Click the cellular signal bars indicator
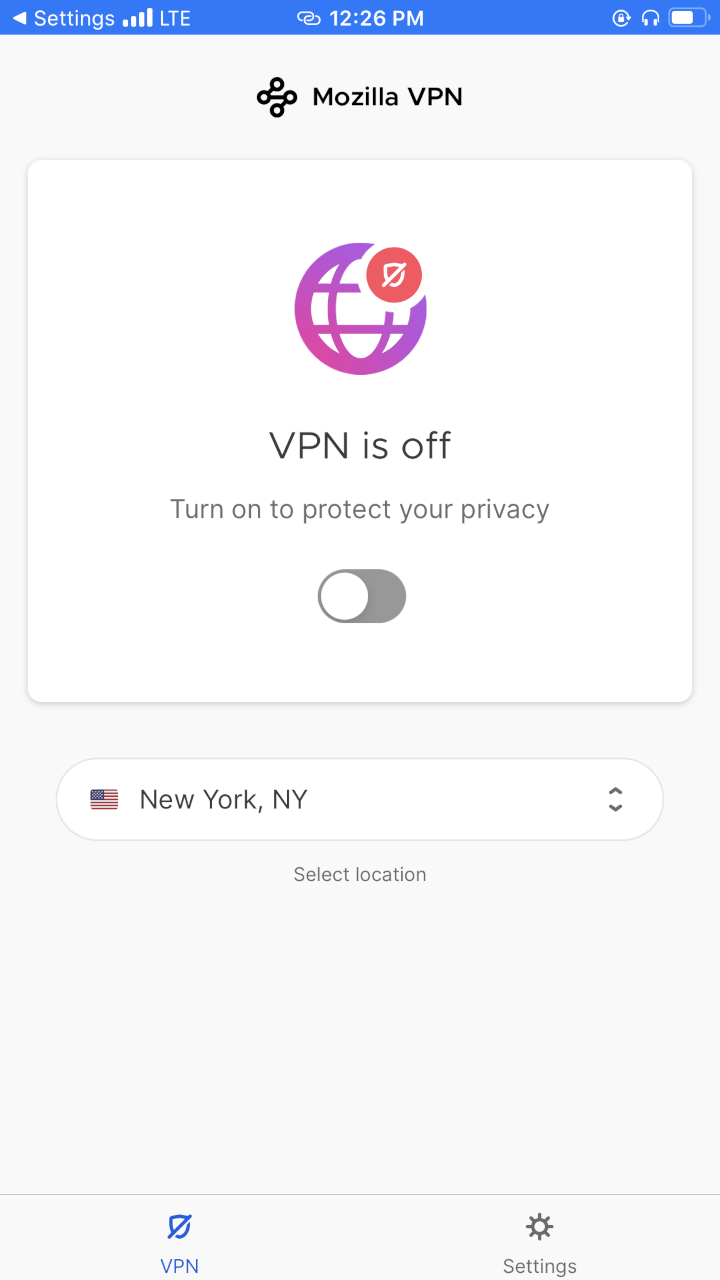 pos(140,17)
